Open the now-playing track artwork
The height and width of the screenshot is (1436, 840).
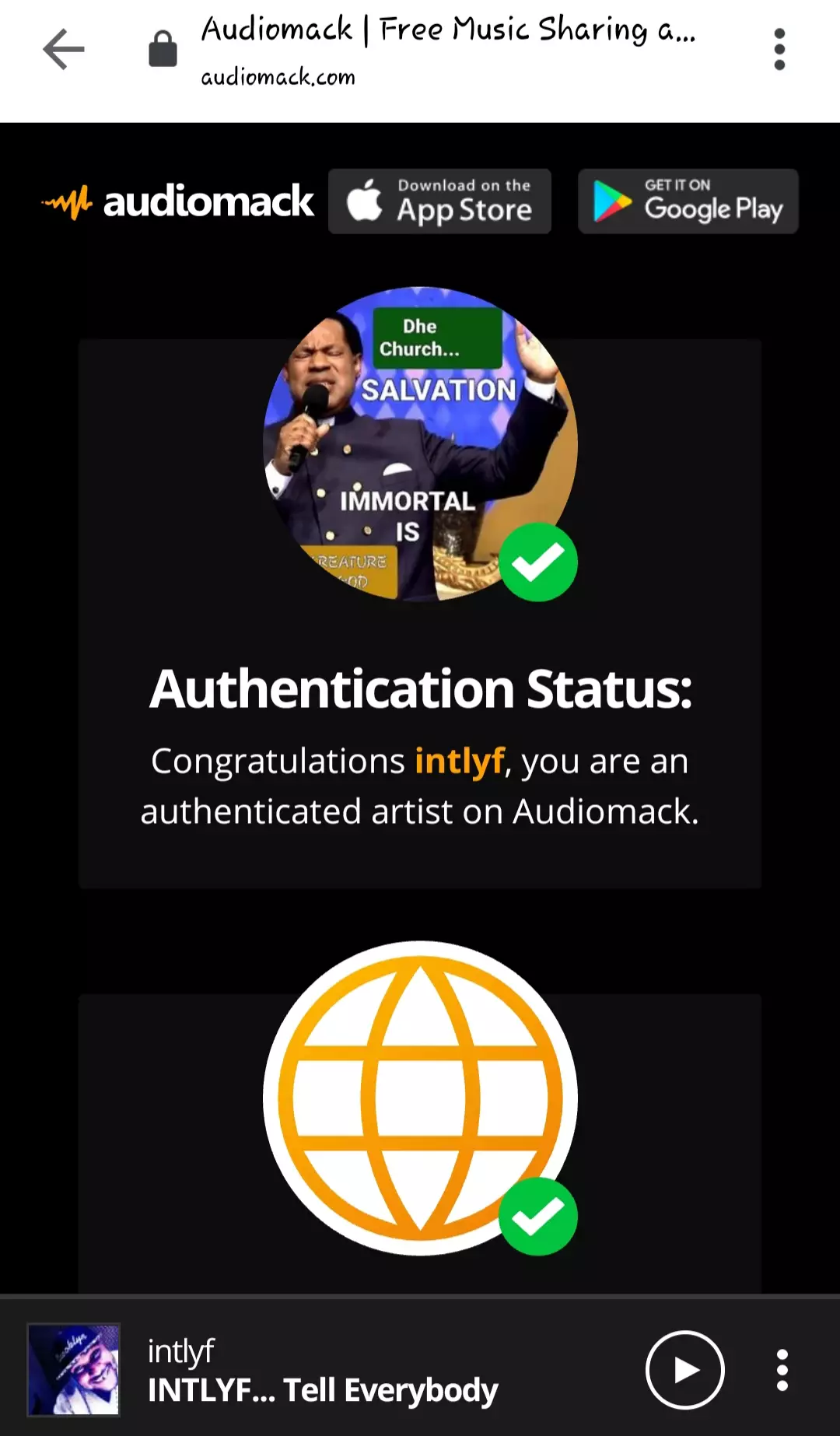[x=74, y=1370]
